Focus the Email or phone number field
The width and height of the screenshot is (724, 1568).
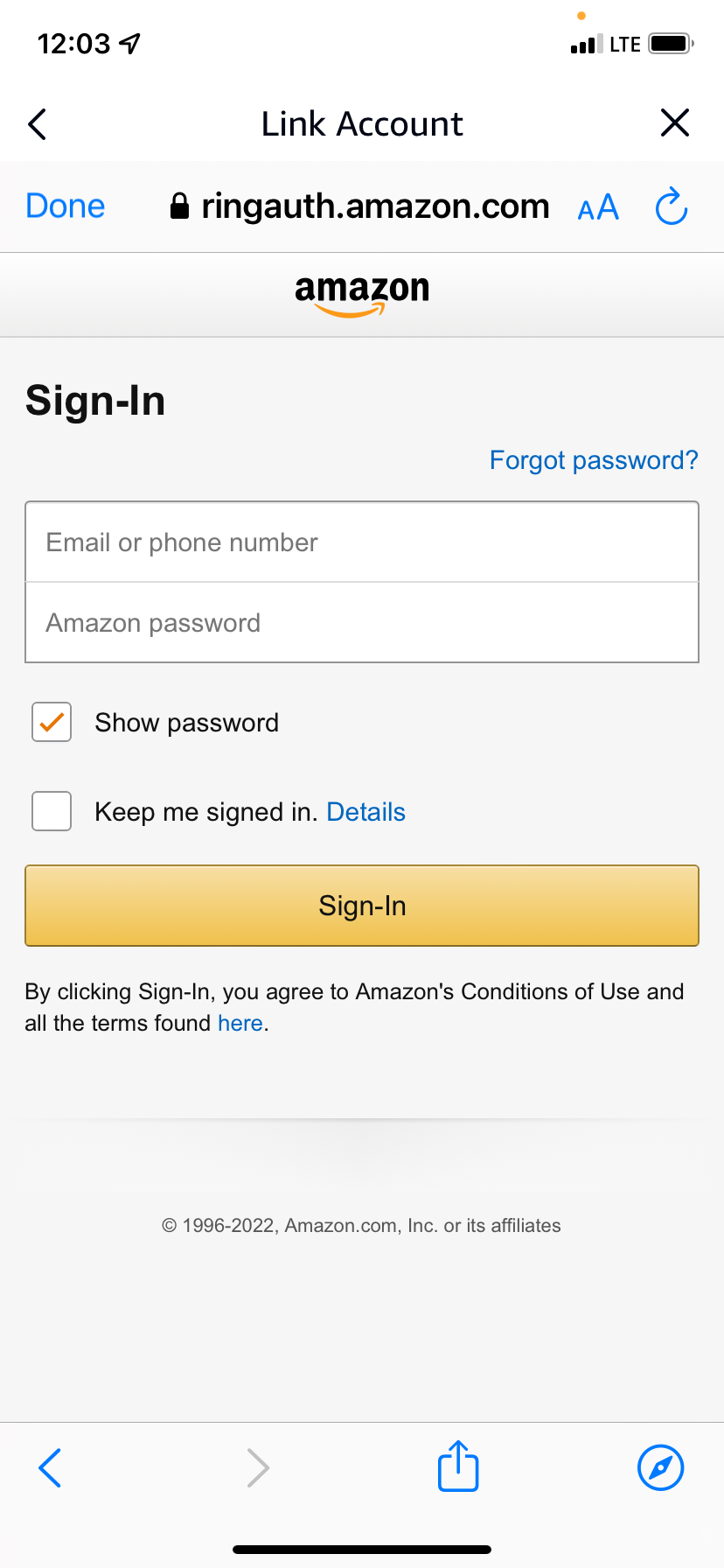pyautogui.click(x=361, y=542)
